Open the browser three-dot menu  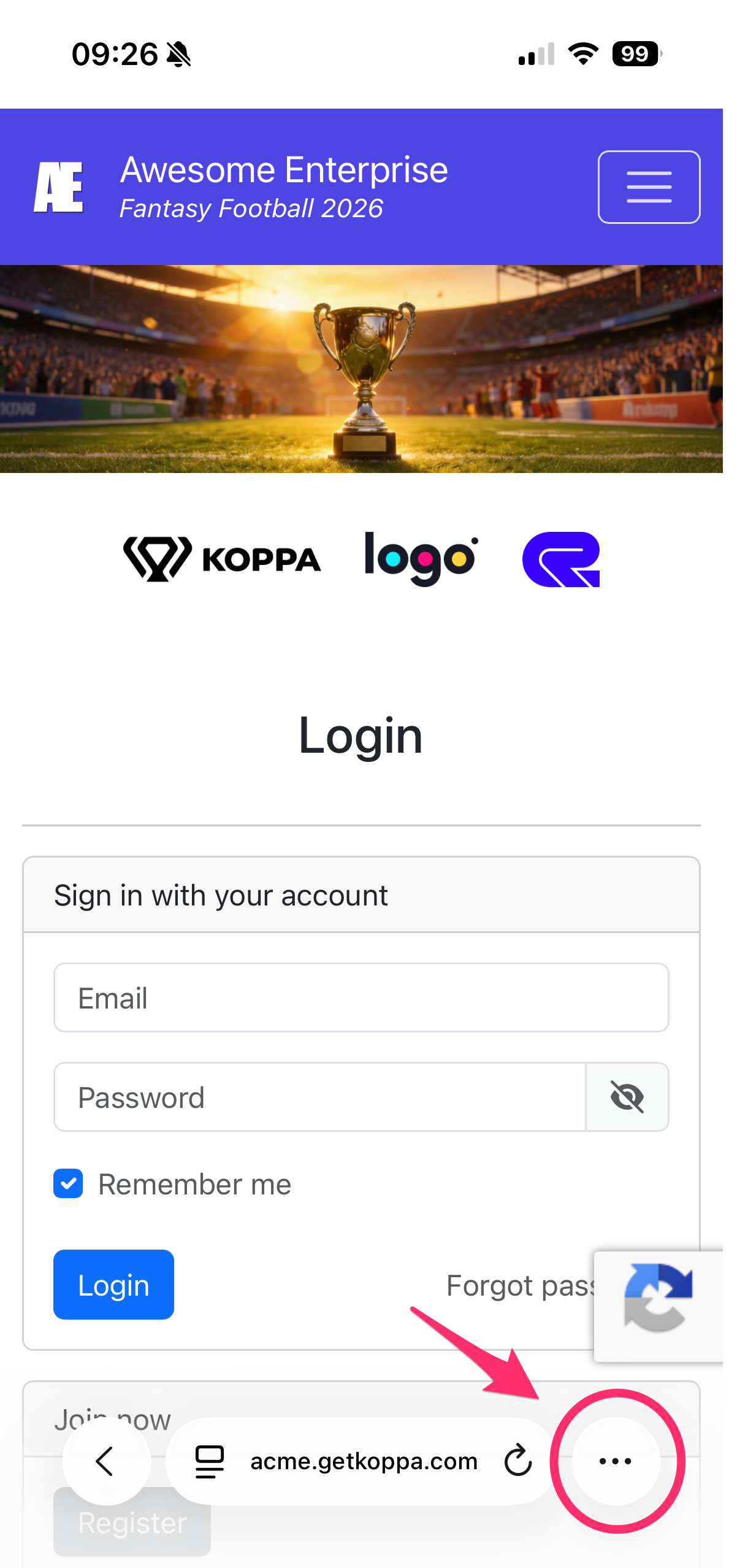click(x=615, y=1461)
